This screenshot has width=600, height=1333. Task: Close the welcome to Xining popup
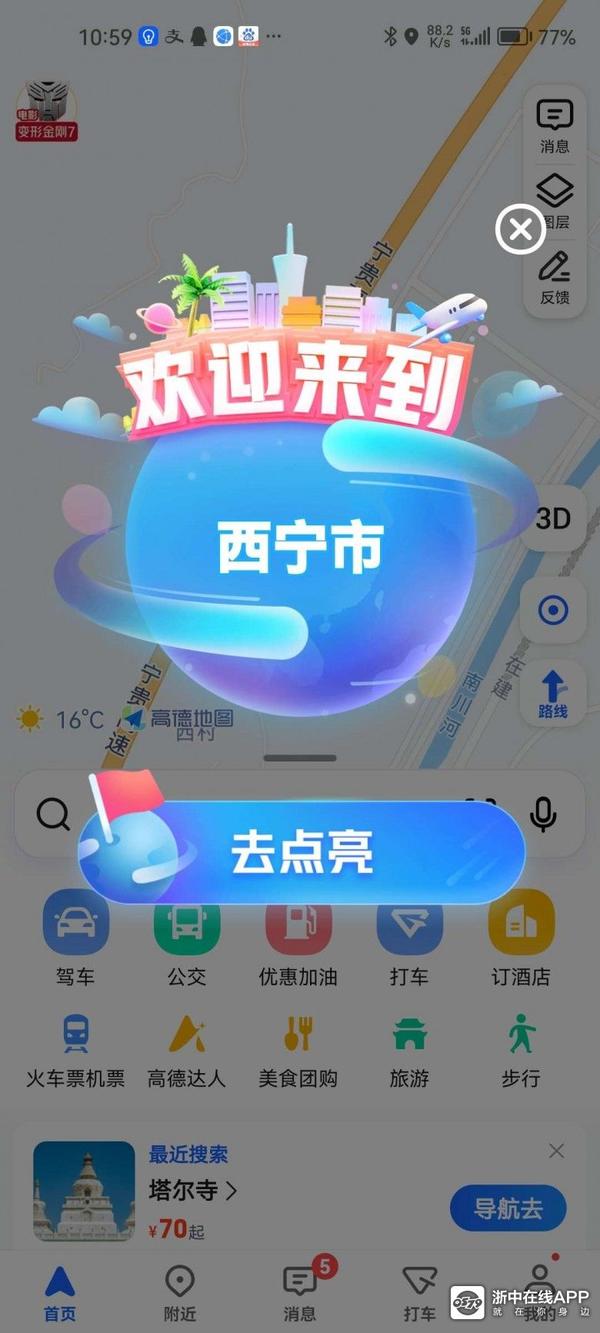pos(520,231)
